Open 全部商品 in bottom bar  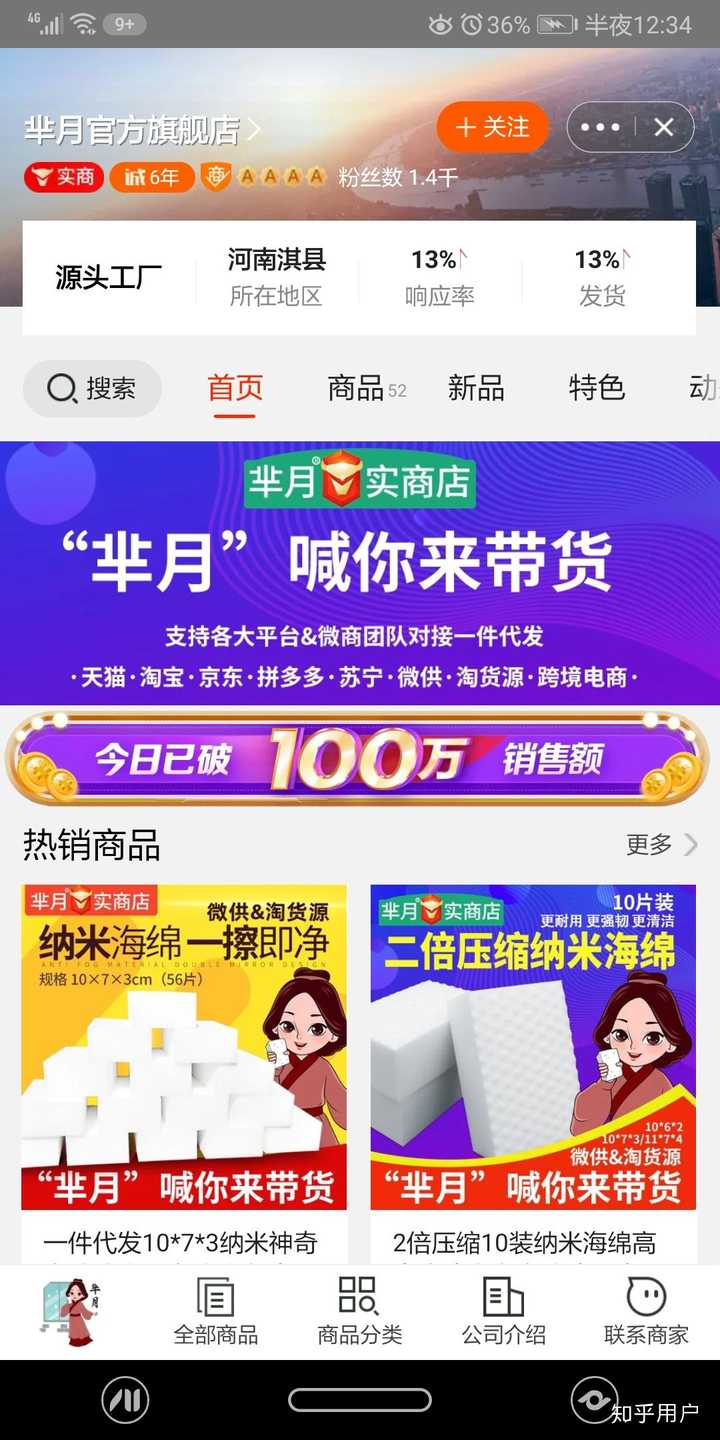(x=216, y=1311)
